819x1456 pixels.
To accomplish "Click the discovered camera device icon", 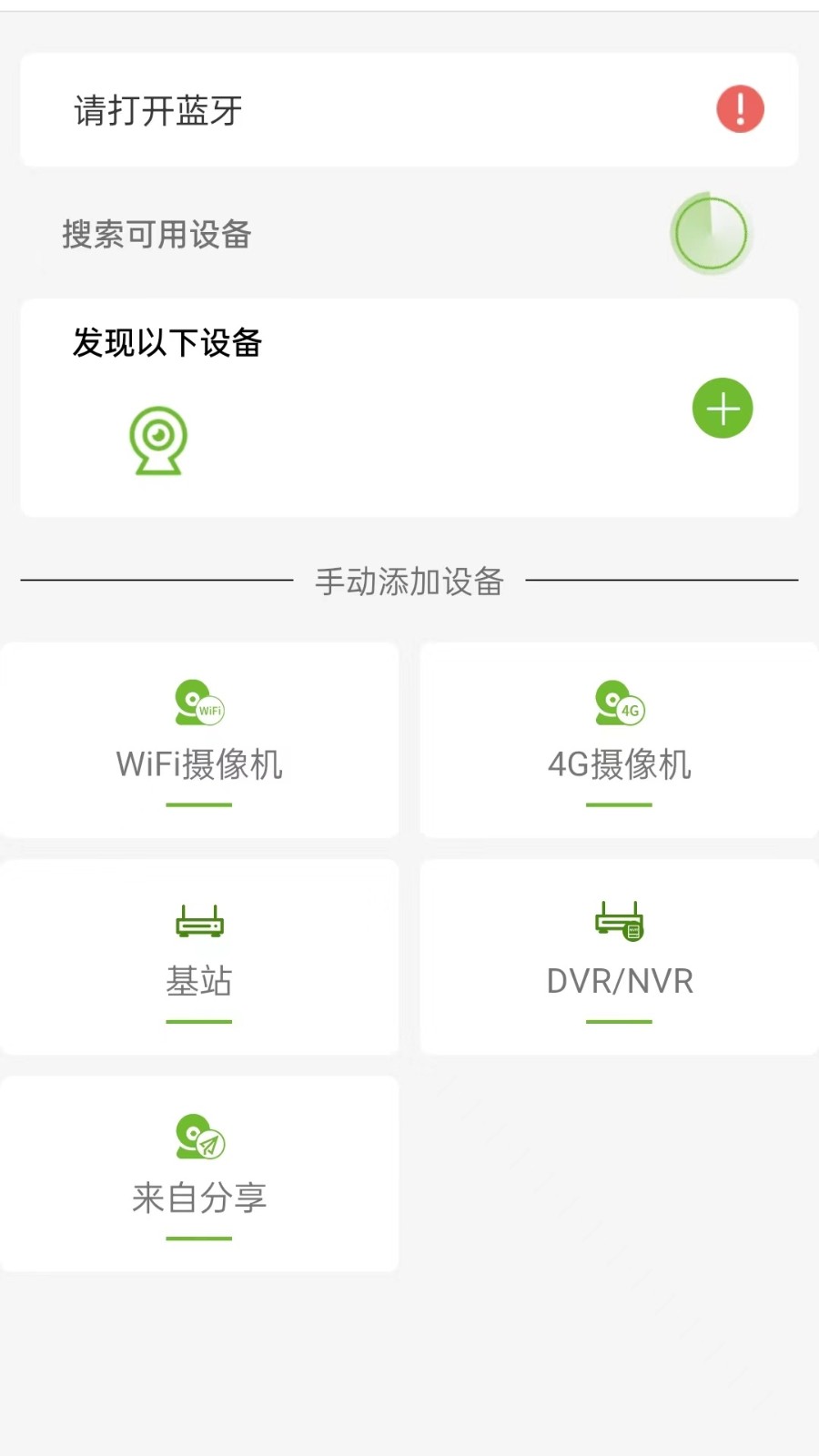I will [x=158, y=440].
